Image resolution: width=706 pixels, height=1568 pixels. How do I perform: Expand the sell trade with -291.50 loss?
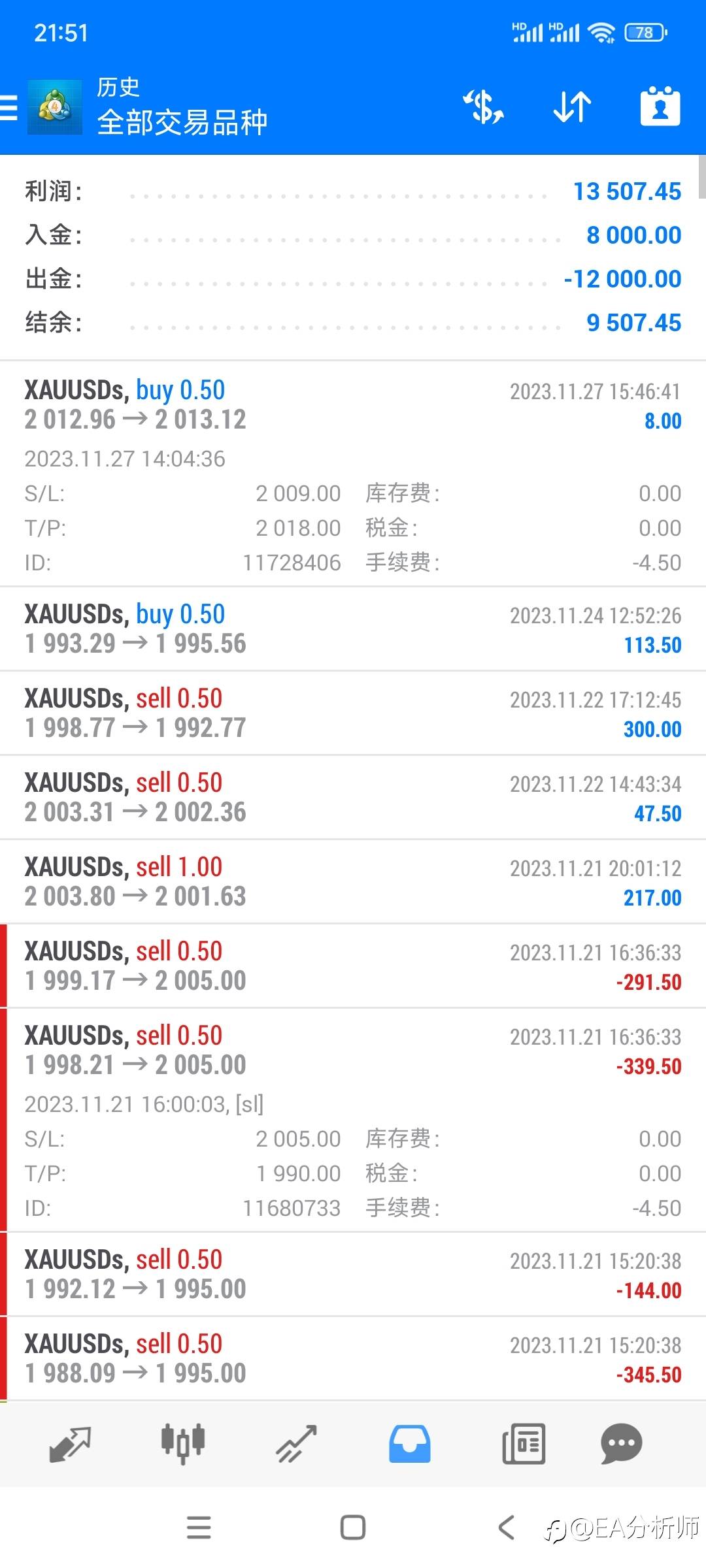tap(353, 966)
